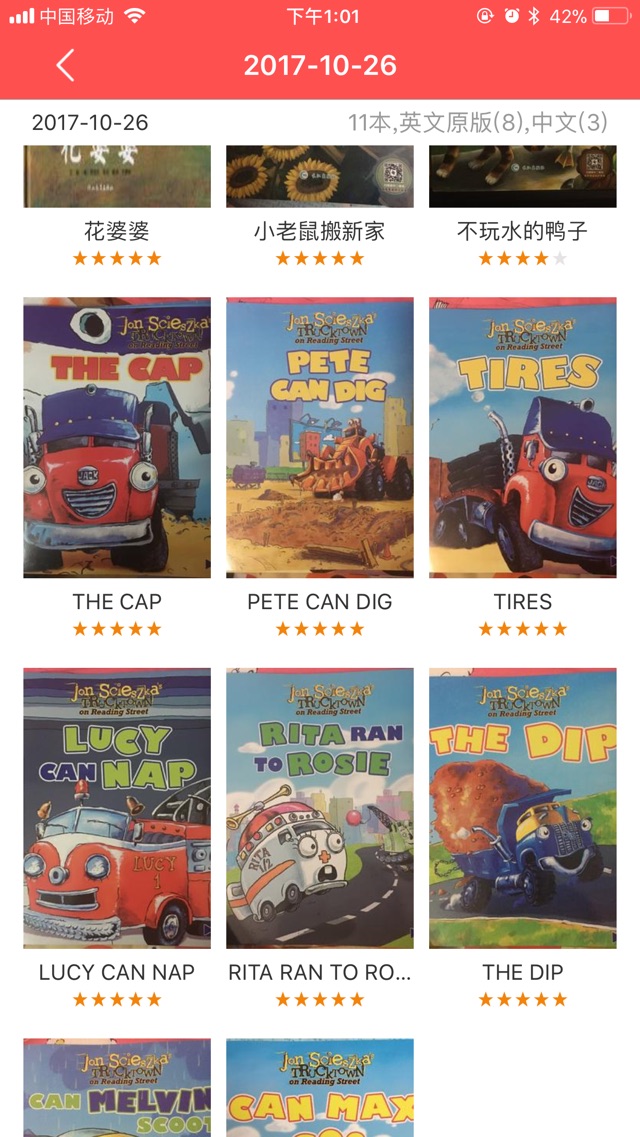Screen dimensions: 640x1137
Task: Open the book 不玩水的鸭子
Action: click(x=522, y=178)
